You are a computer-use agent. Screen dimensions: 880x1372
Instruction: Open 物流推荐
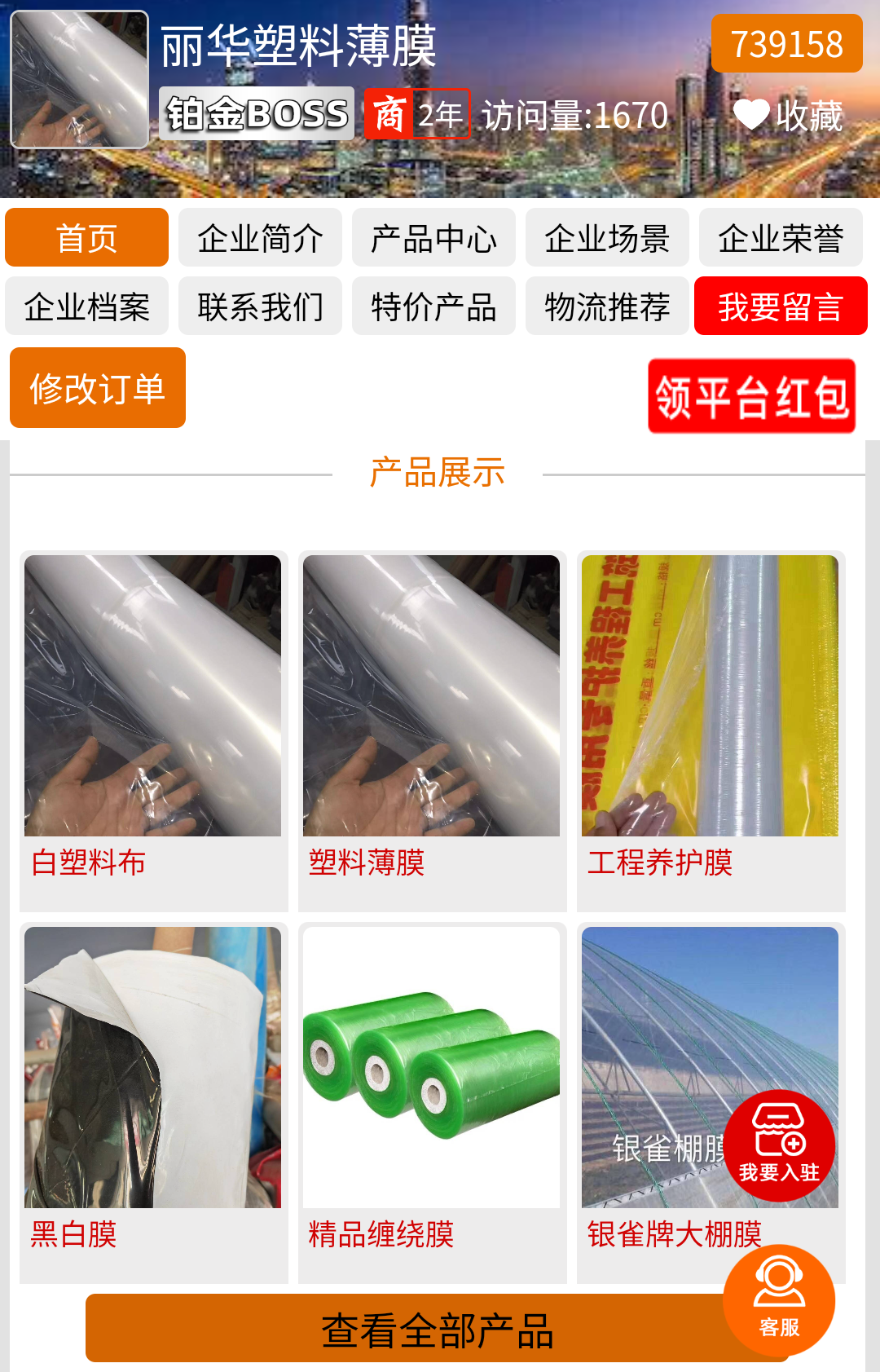point(607,307)
